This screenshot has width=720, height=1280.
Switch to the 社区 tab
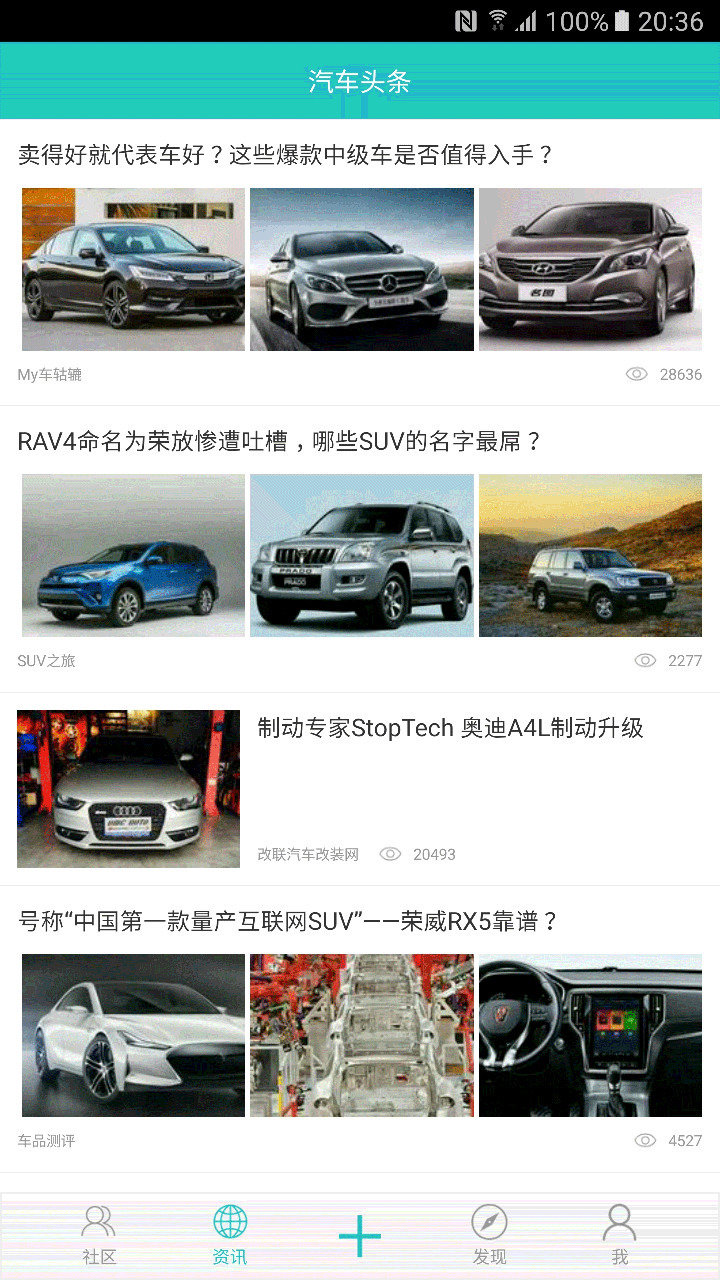[97, 1235]
